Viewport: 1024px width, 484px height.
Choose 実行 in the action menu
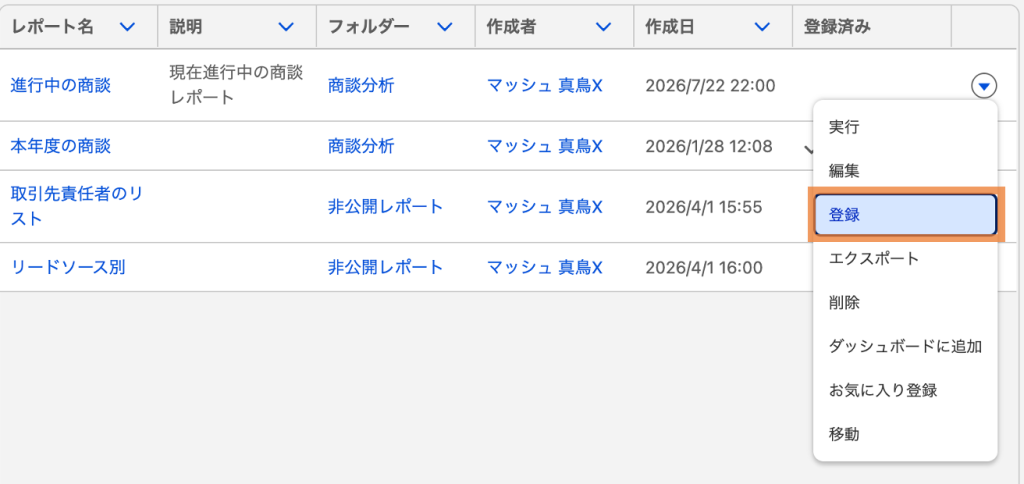[905, 127]
